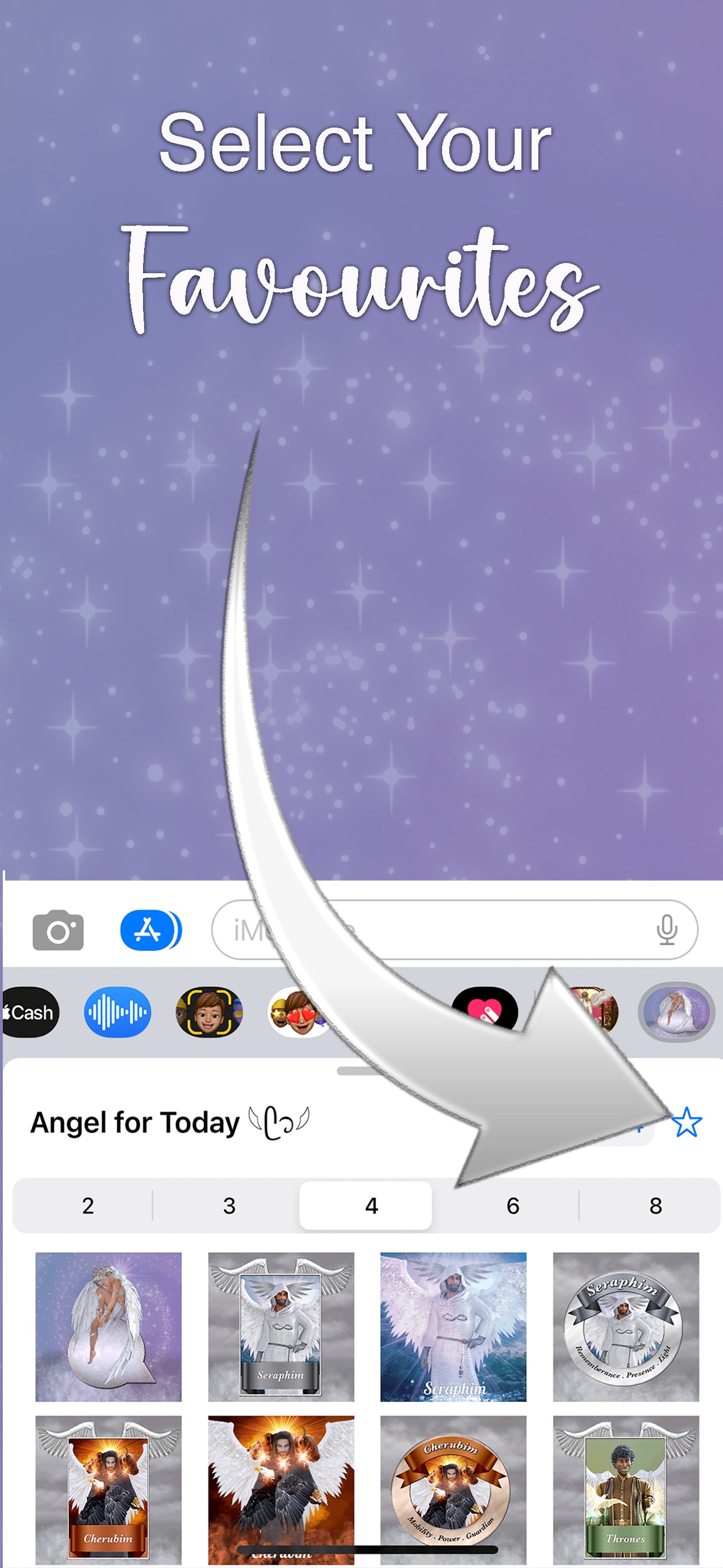This screenshot has height=1568, width=723.
Task: Select the 3 column layout option
Action: coord(229,1206)
